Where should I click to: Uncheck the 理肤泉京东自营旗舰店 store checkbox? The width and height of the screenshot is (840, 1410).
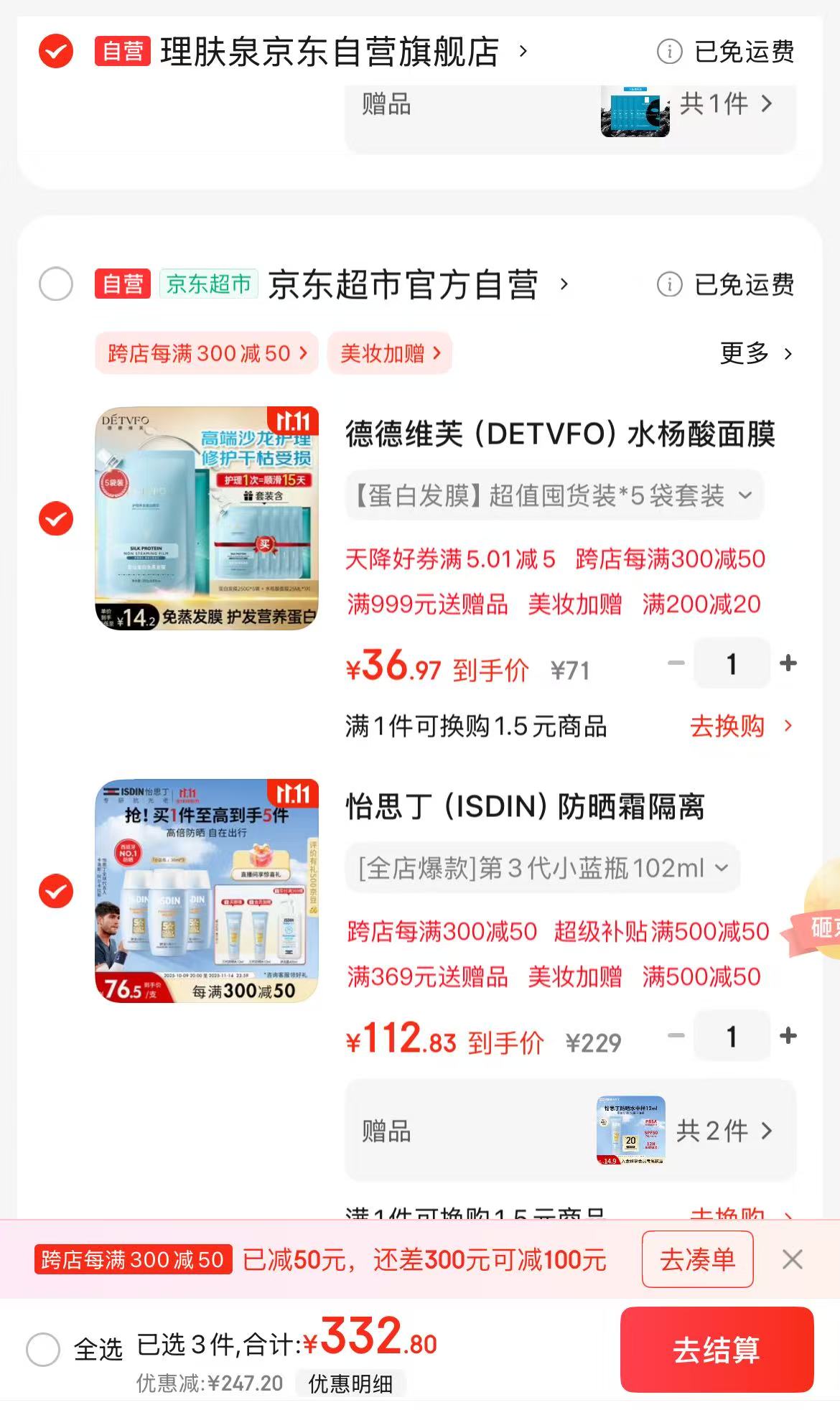click(56, 52)
